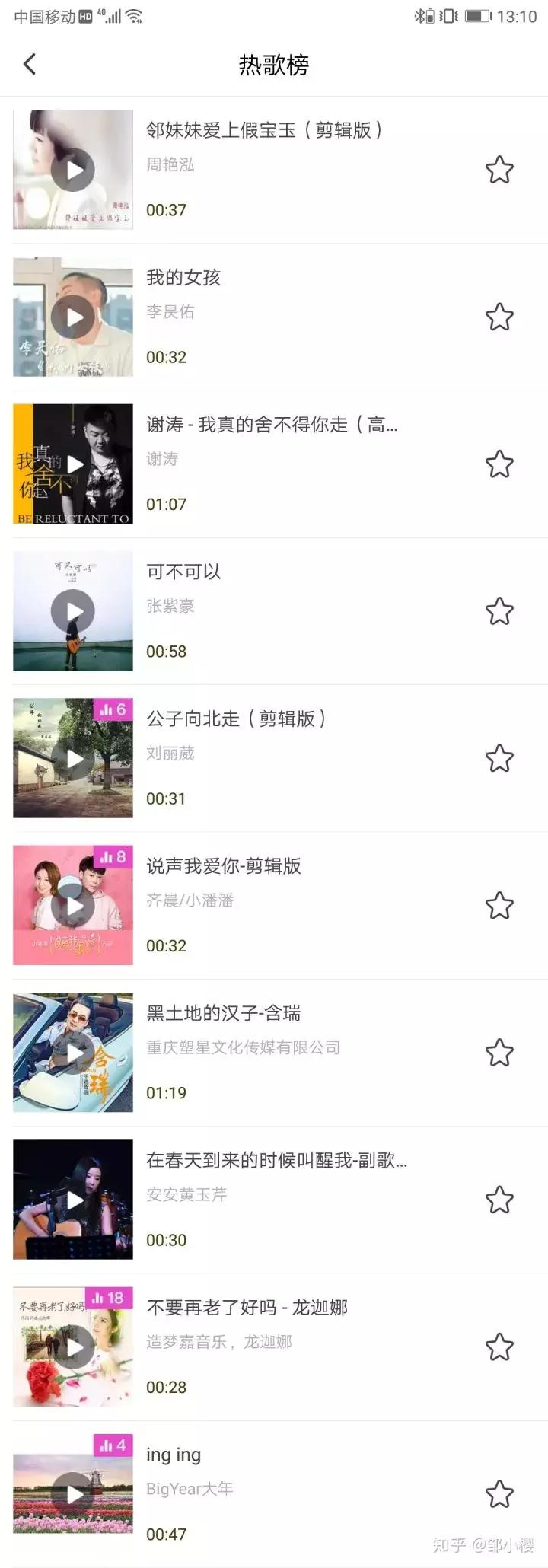Star the song 我的女孩

click(x=499, y=317)
